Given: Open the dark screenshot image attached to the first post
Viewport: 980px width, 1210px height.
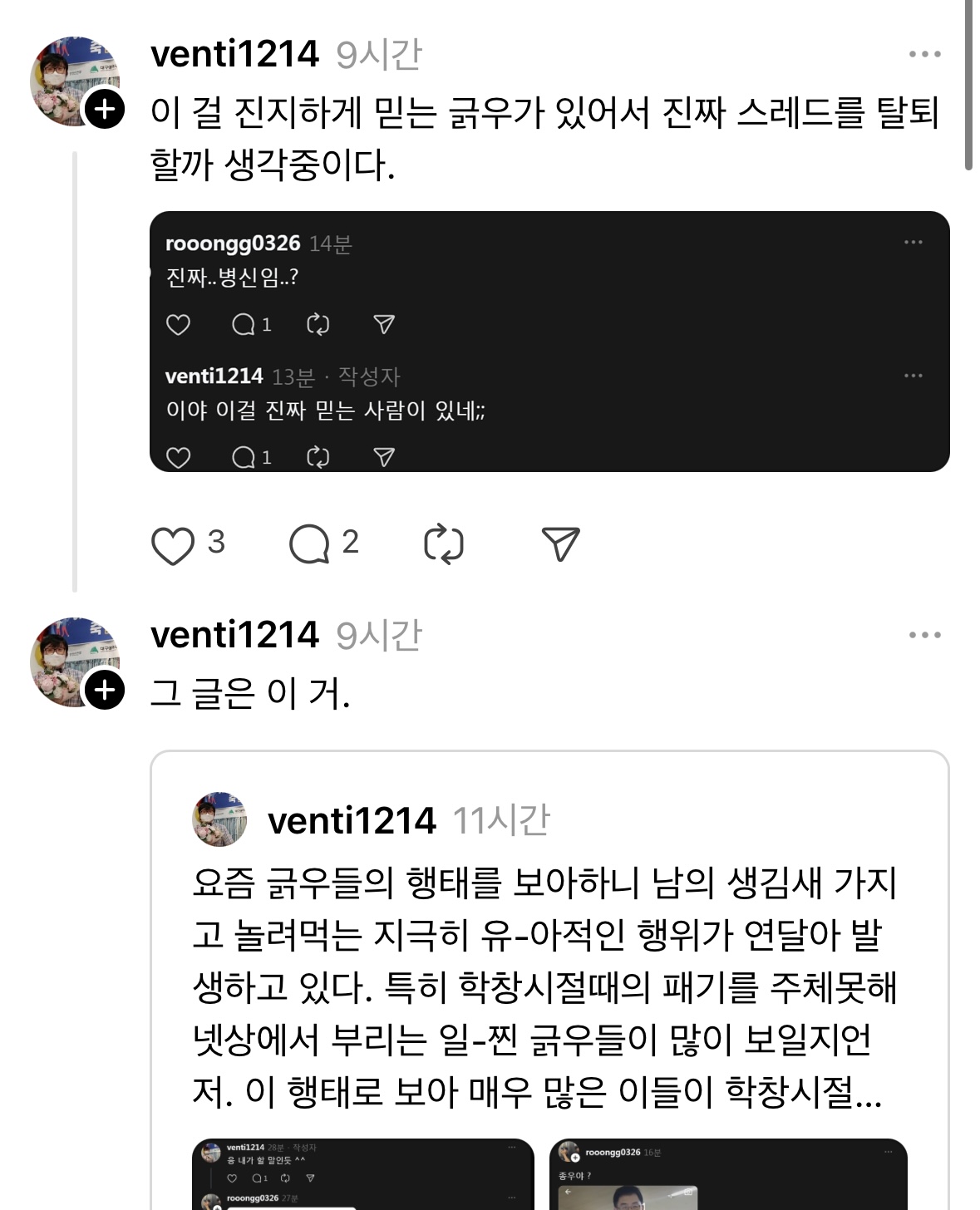Looking at the screenshot, I should 549,342.
